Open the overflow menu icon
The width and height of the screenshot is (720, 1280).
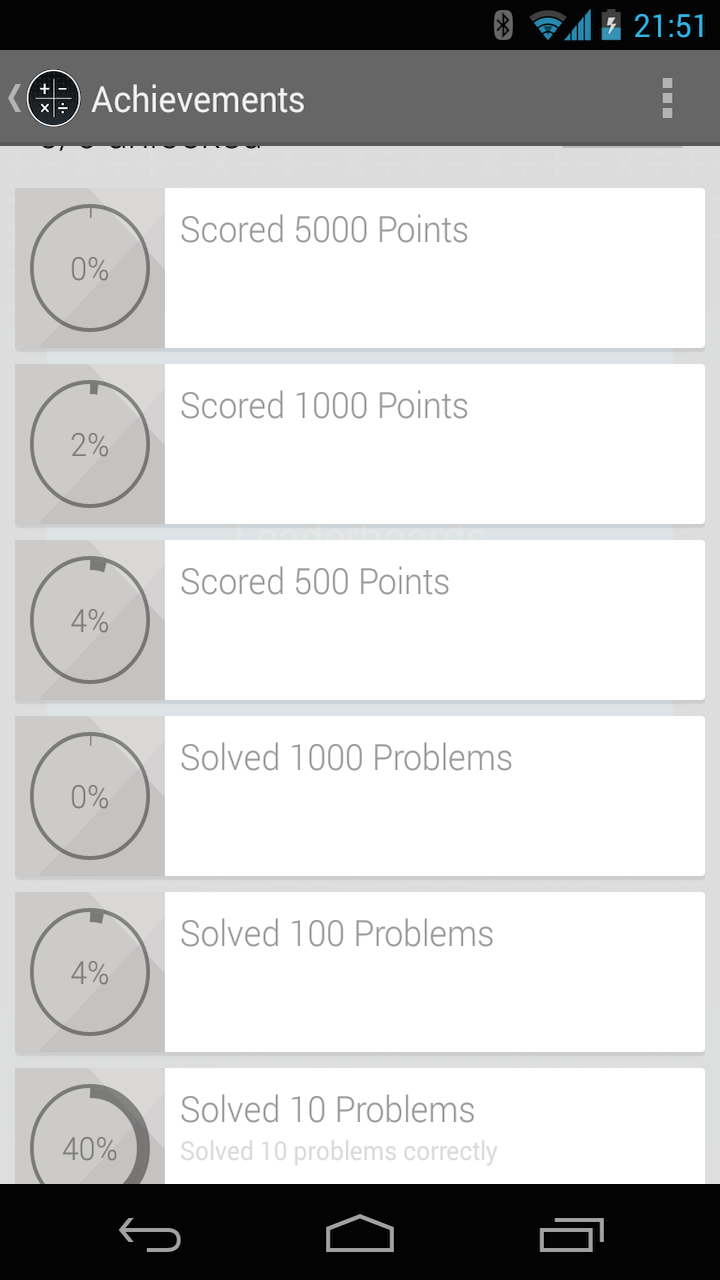[x=666, y=98]
